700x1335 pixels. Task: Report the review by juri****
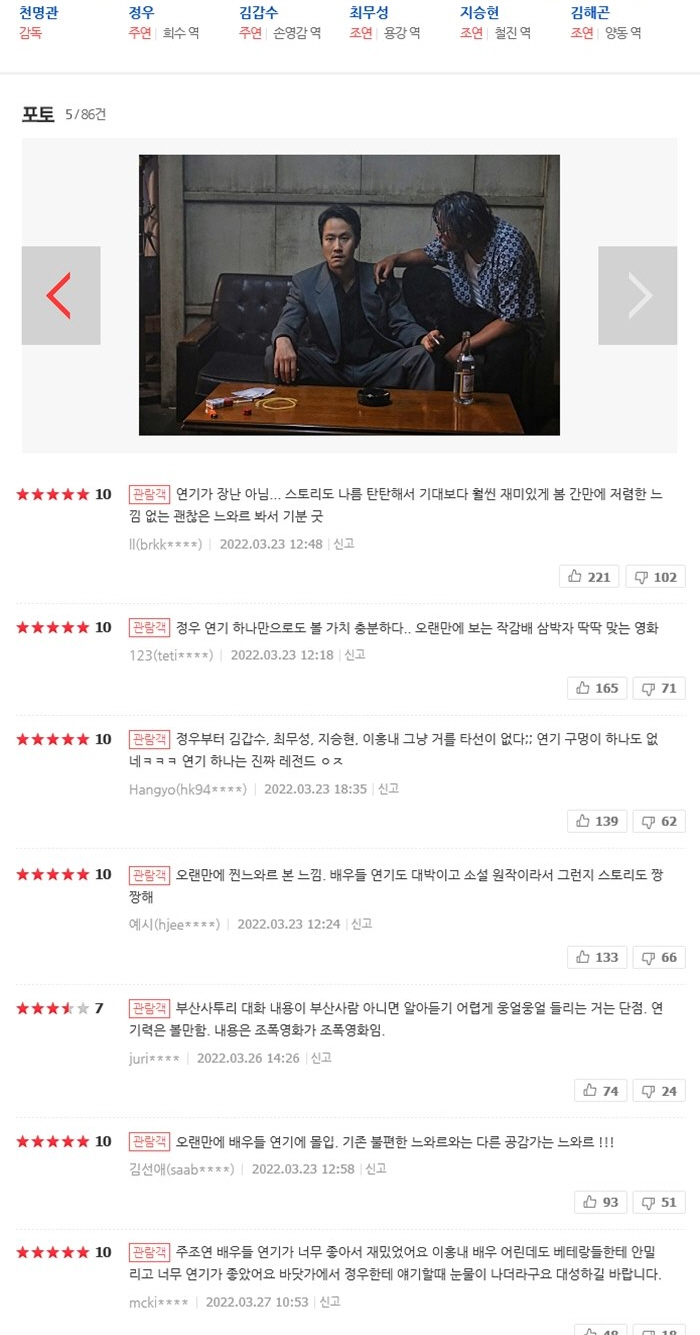point(321,1058)
